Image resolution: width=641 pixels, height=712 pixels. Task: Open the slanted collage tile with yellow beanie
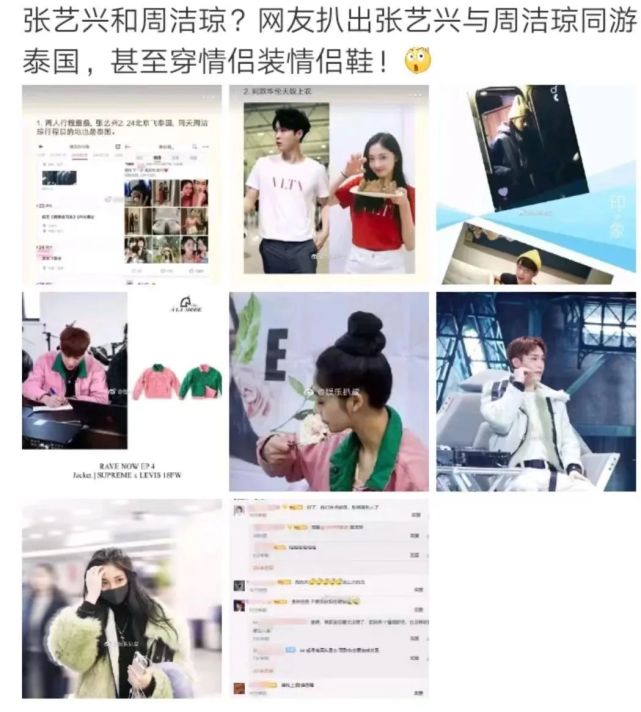(535, 184)
